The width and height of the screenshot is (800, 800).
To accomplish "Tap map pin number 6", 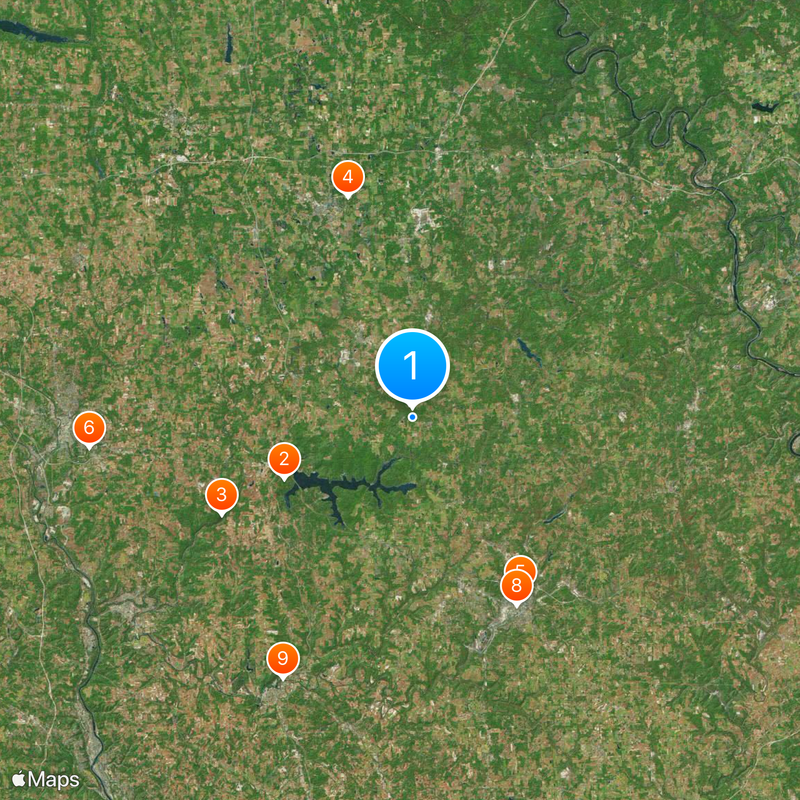I will point(89,428).
